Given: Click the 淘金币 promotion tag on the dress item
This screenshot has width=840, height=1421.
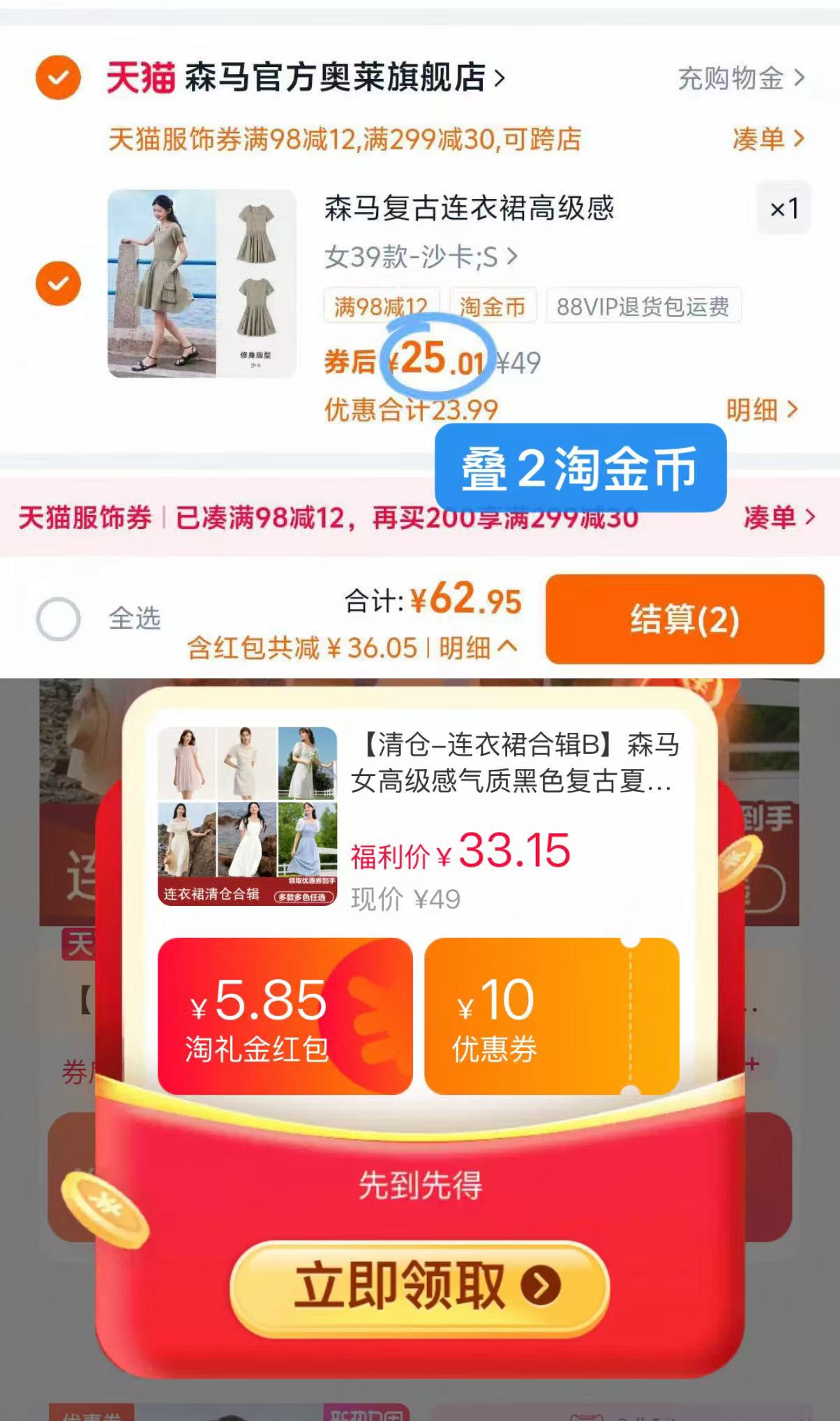Looking at the screenshot, I should click(x=493, y=306).
